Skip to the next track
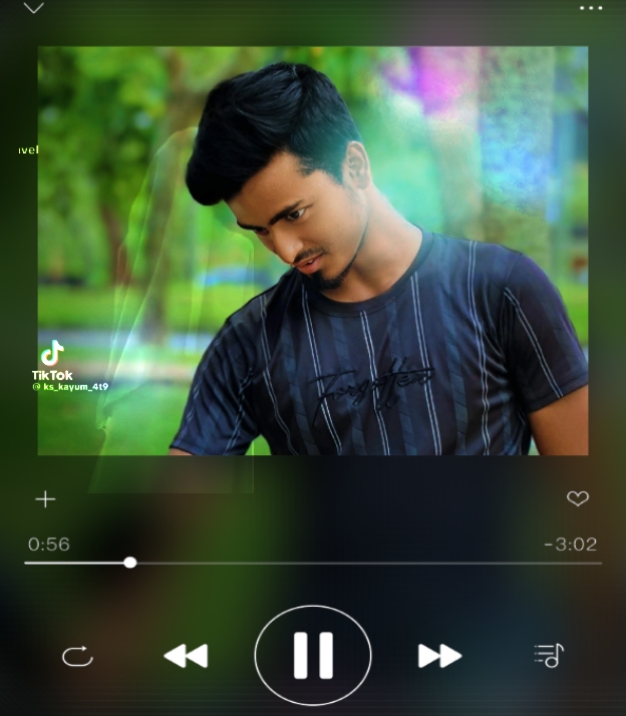The image size is (626, 716). click(439, 656)
